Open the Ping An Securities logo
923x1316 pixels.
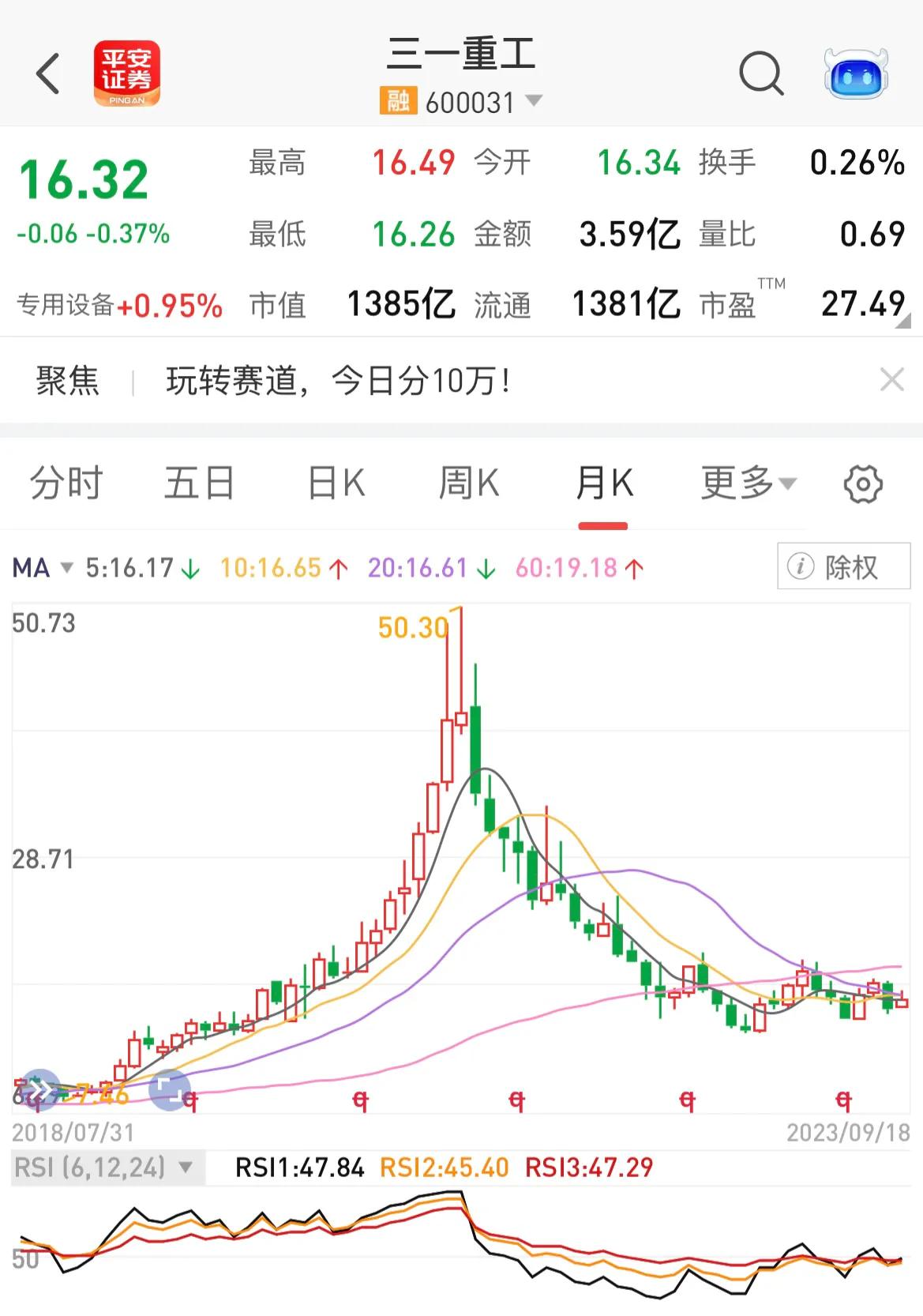click(129, 72)
